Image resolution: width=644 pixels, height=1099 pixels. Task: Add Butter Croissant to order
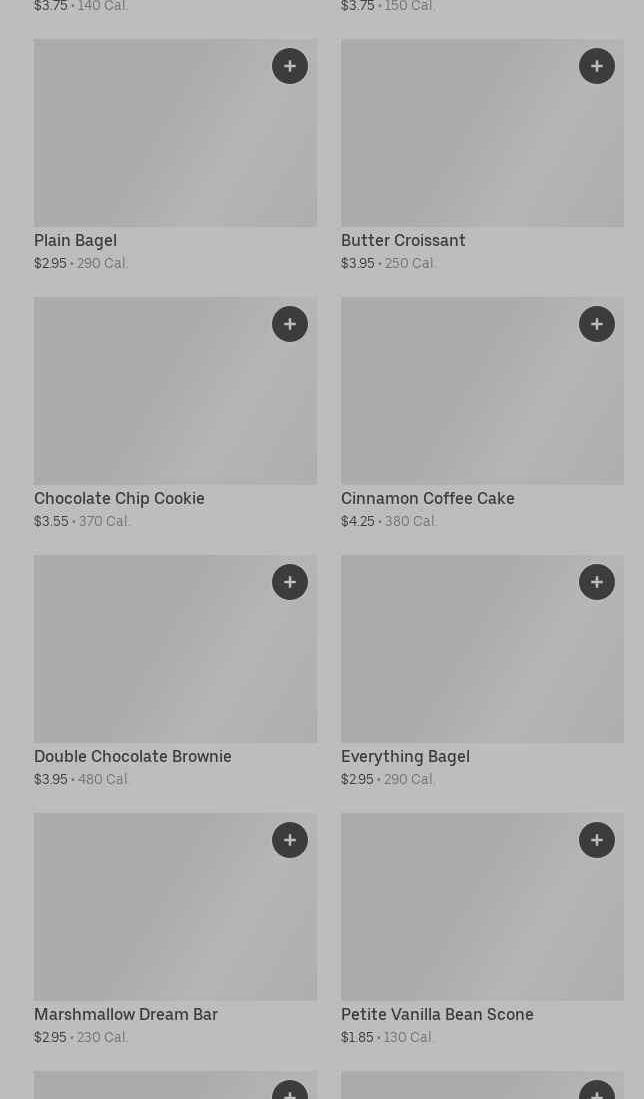pos(597,66)
